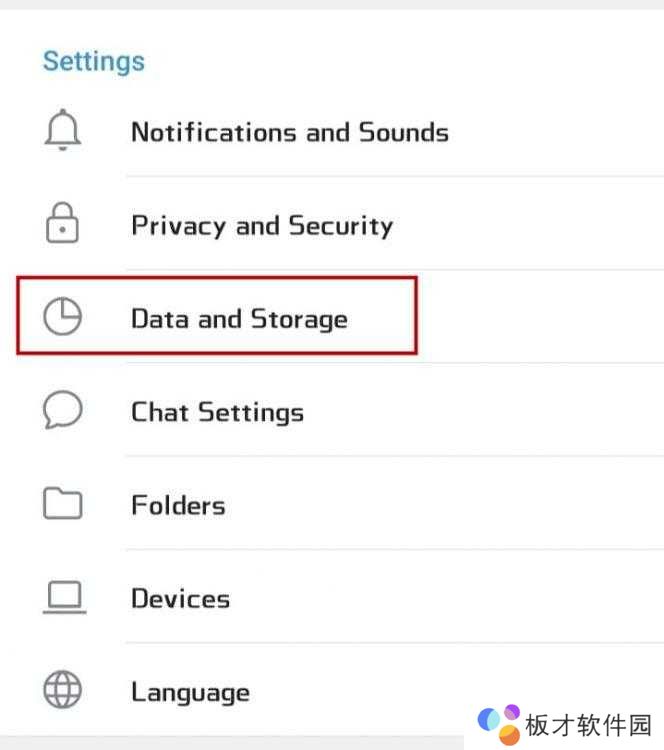Open Data and Storage settings

pos(239,319)
